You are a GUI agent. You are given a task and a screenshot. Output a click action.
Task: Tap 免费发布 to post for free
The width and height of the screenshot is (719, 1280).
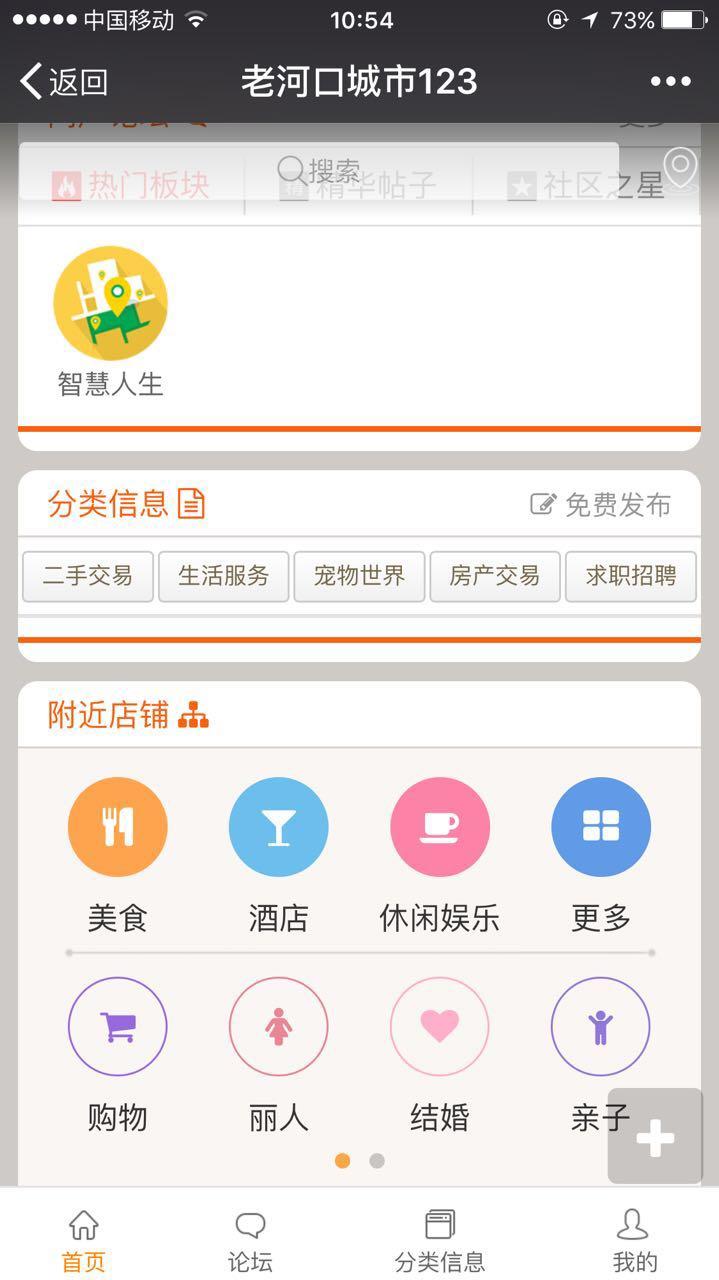tap(601, 505)
